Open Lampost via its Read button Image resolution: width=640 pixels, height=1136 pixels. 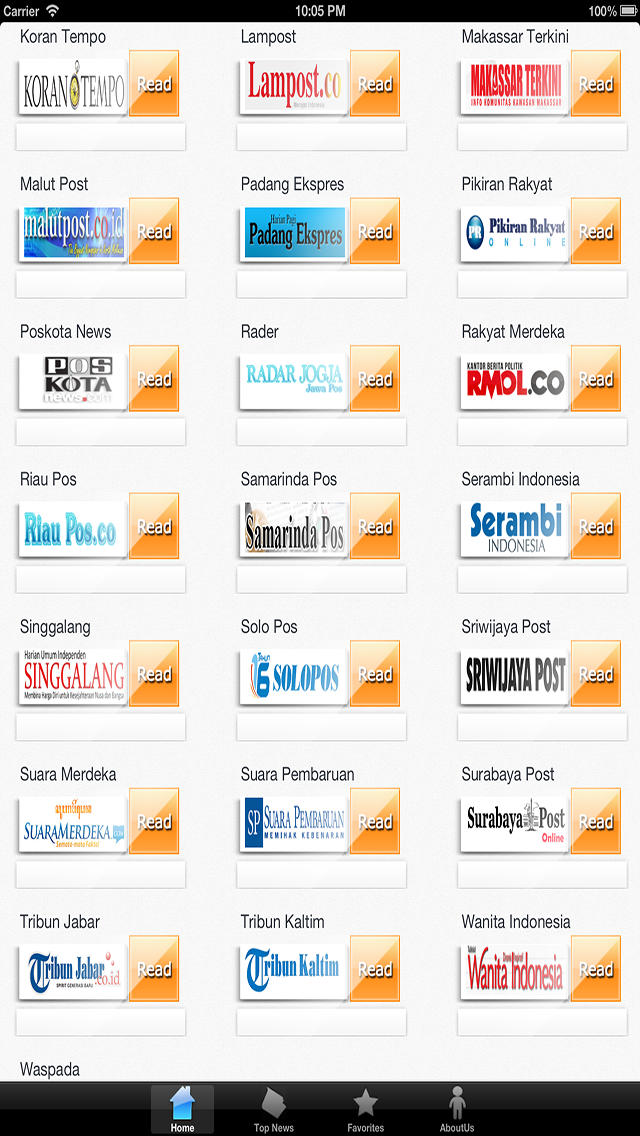tap(375, 85)
